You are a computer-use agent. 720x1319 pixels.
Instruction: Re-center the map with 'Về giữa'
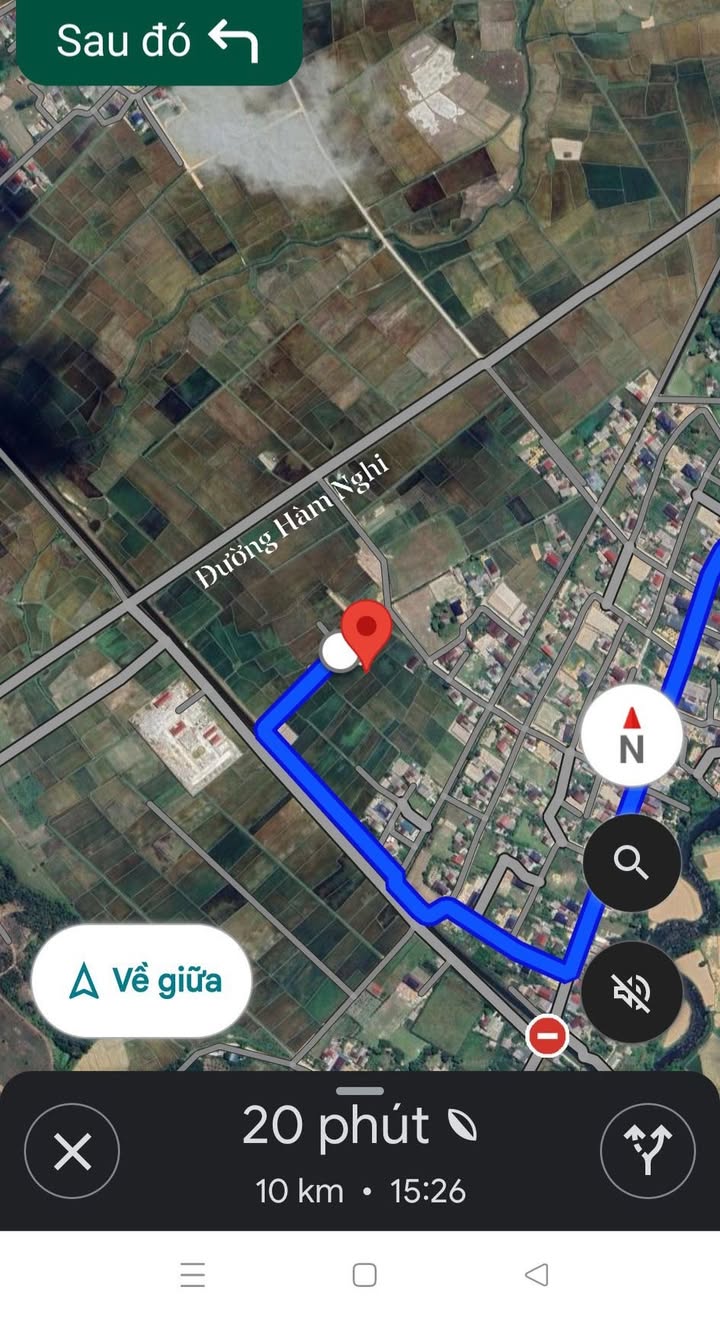click(x=140, y=980)
